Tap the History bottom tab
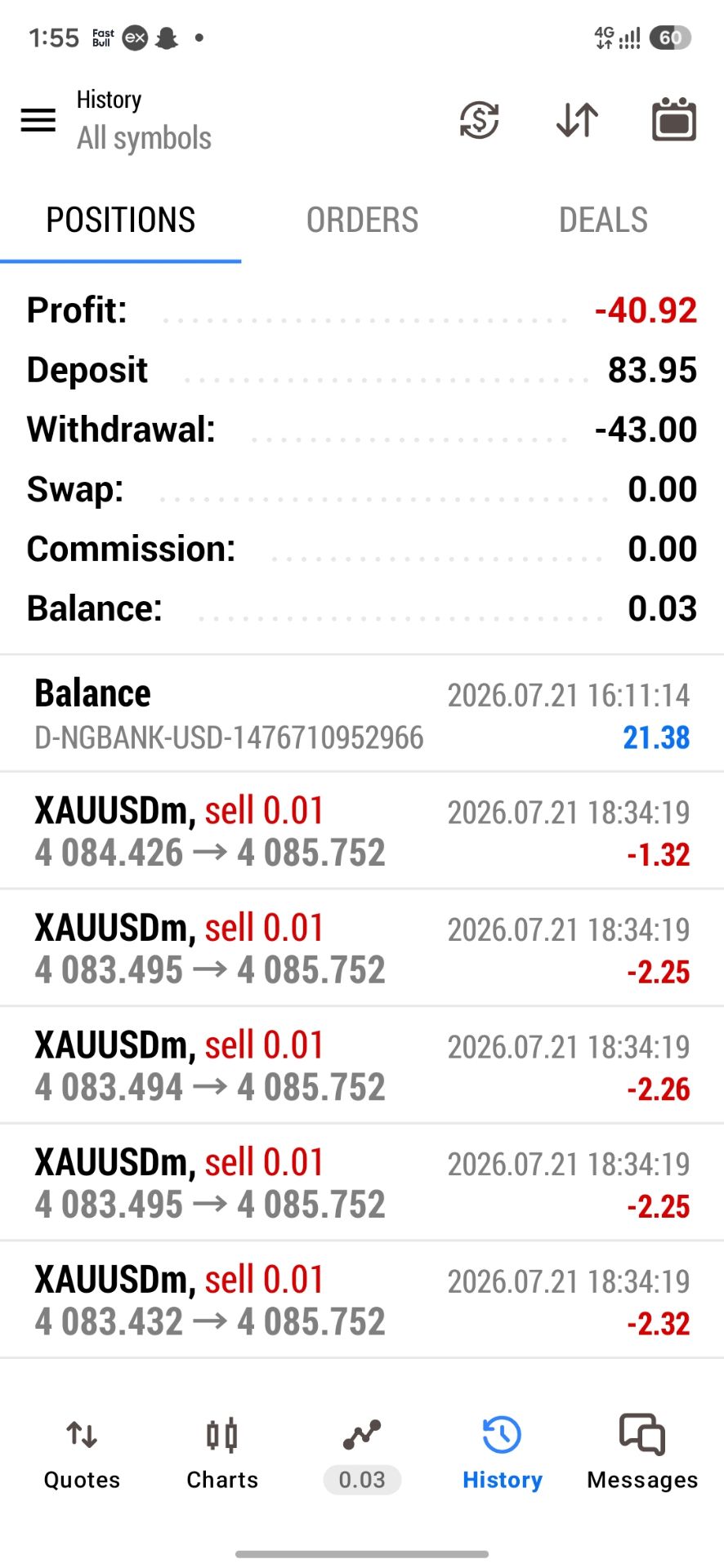This screenshot has height=1568, width=724. tap(502, 1454)
